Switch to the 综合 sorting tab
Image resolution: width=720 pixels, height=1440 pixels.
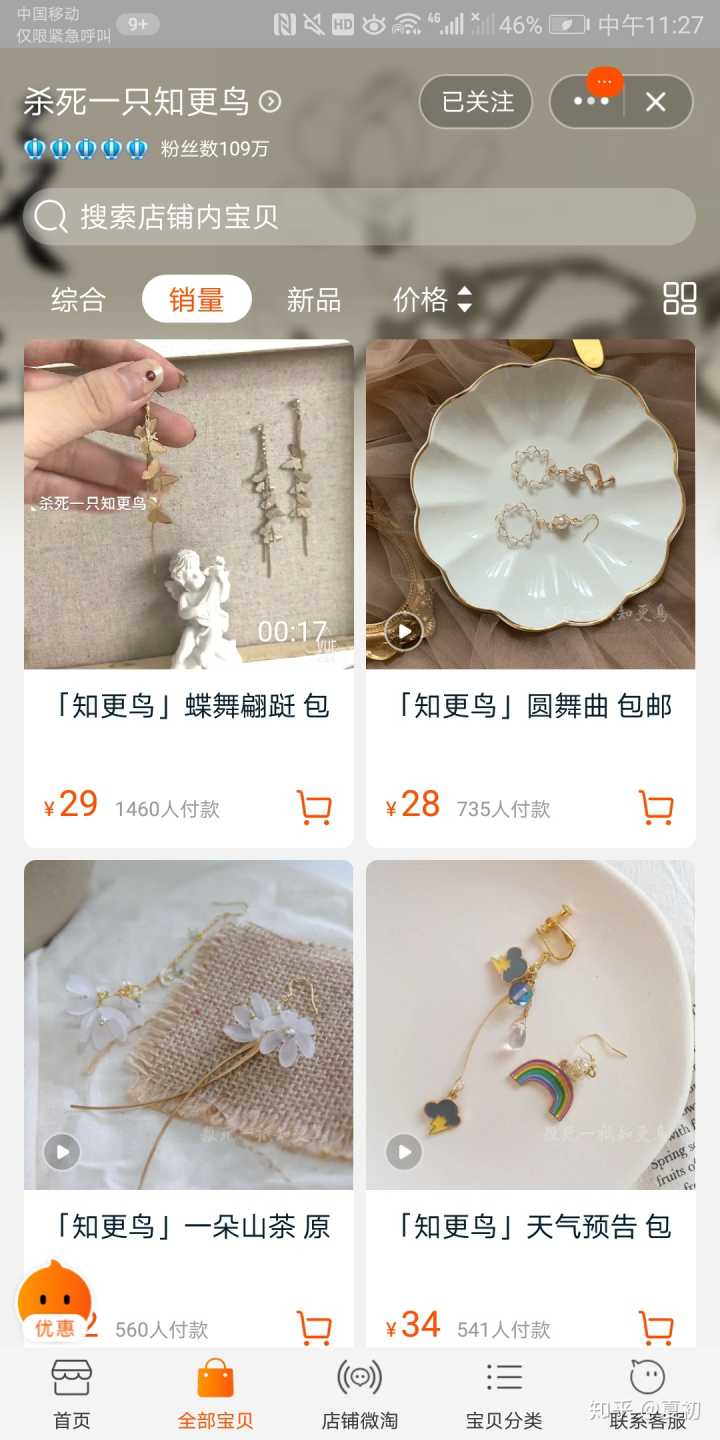78,299
